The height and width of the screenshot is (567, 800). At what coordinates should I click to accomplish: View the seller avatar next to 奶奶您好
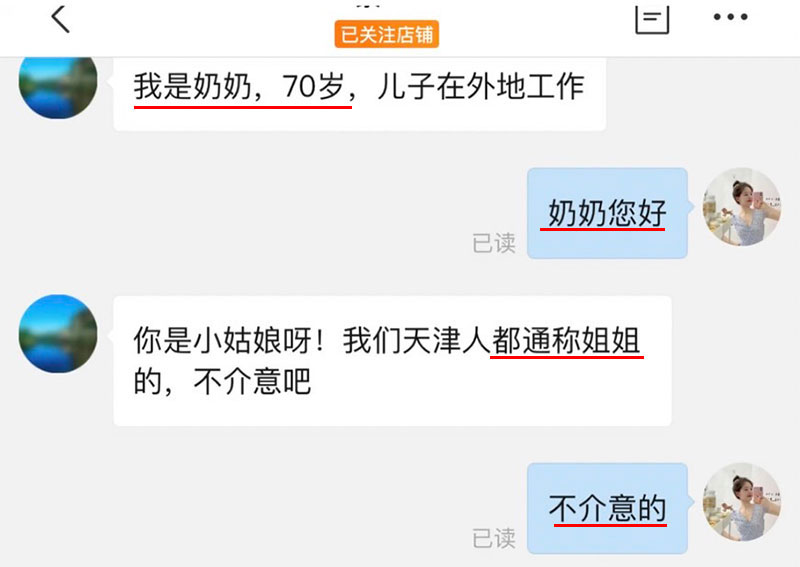(x=742, y=207)
